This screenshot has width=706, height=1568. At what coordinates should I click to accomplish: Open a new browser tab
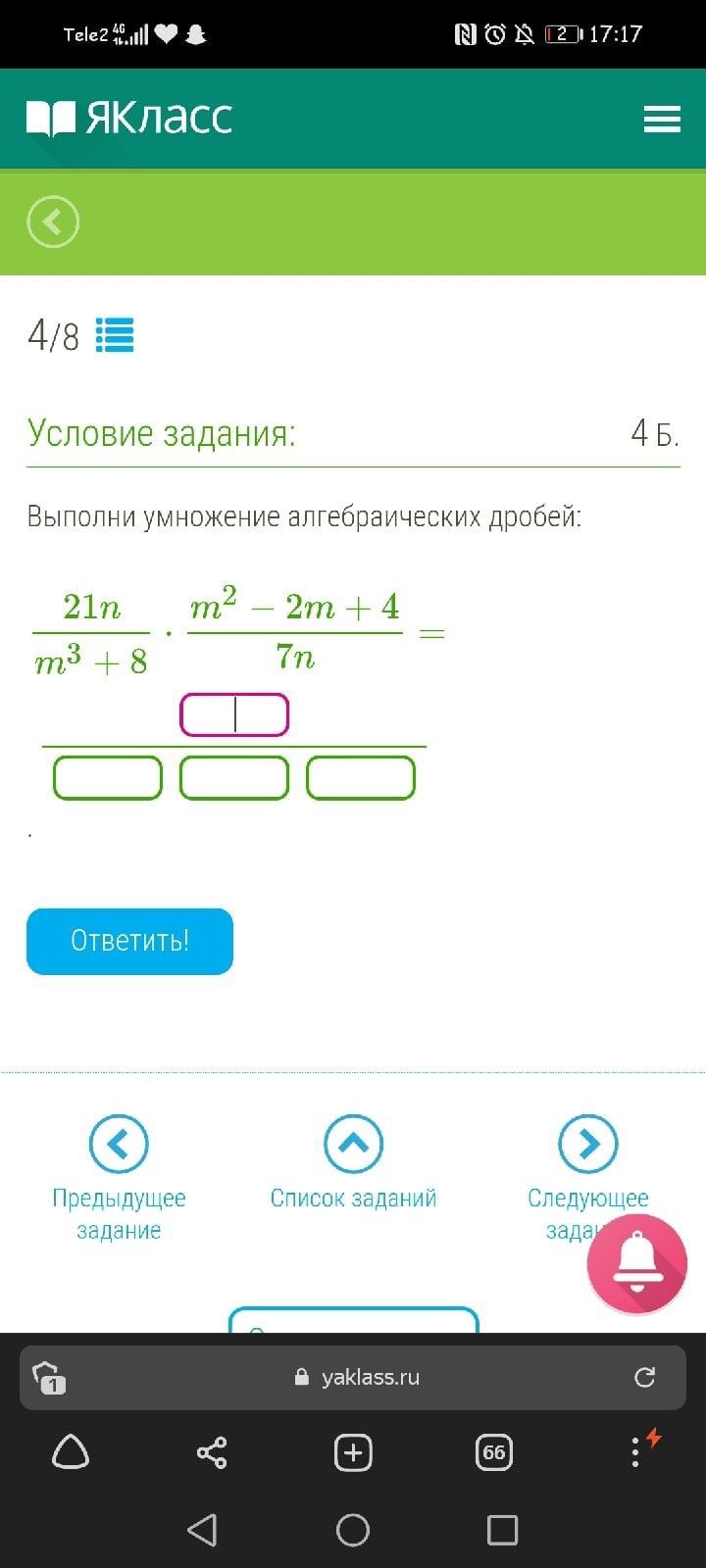click(353, 1452)
